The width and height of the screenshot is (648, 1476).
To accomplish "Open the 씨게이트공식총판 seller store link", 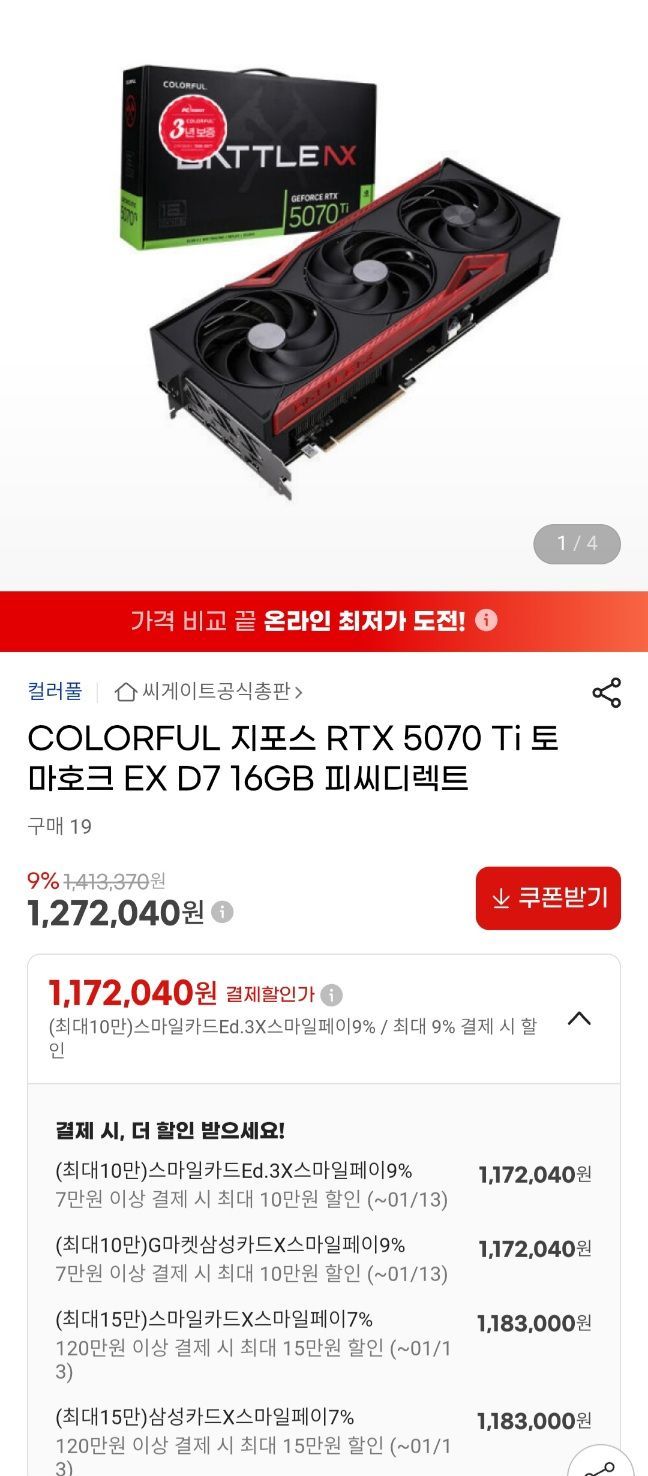I will click(208, 691).
